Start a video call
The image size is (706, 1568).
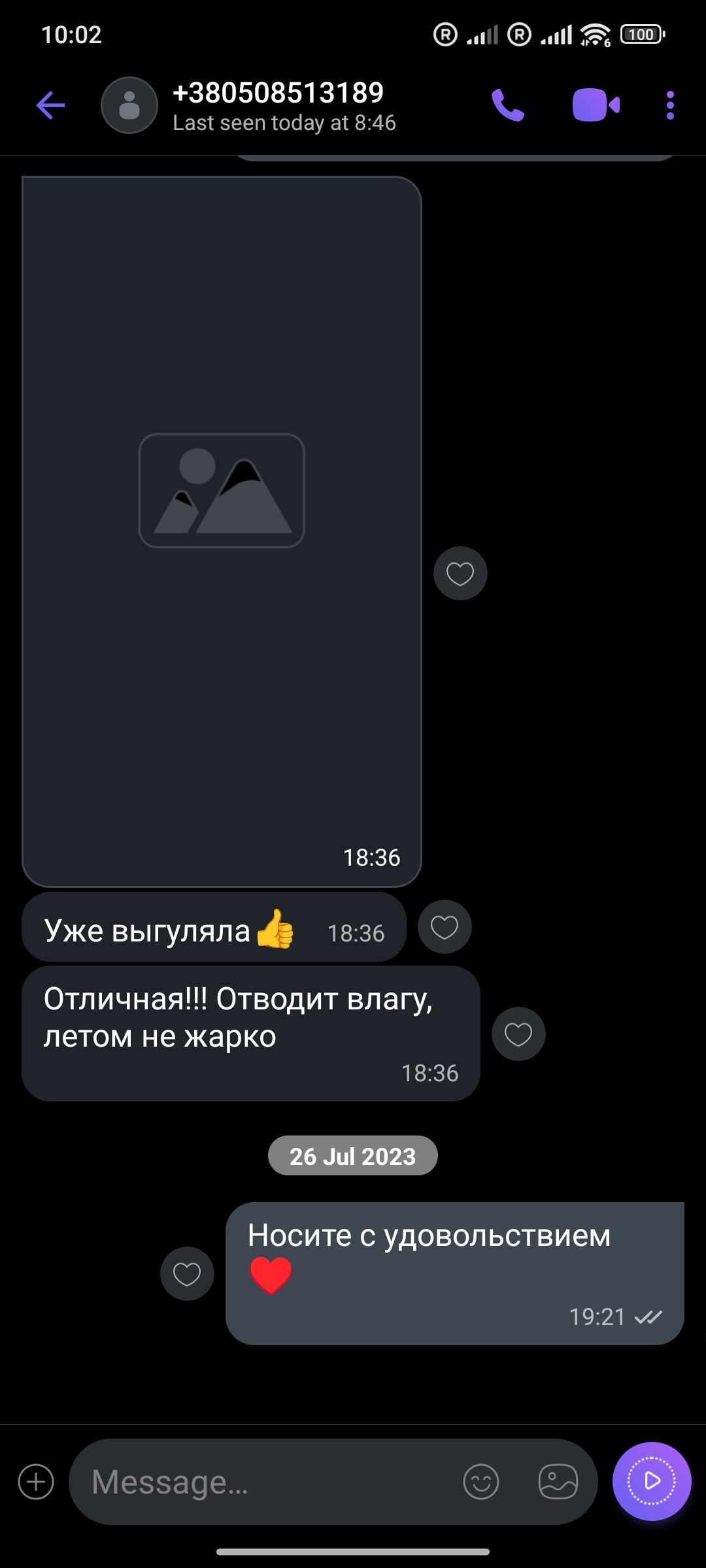coord(596,105)
